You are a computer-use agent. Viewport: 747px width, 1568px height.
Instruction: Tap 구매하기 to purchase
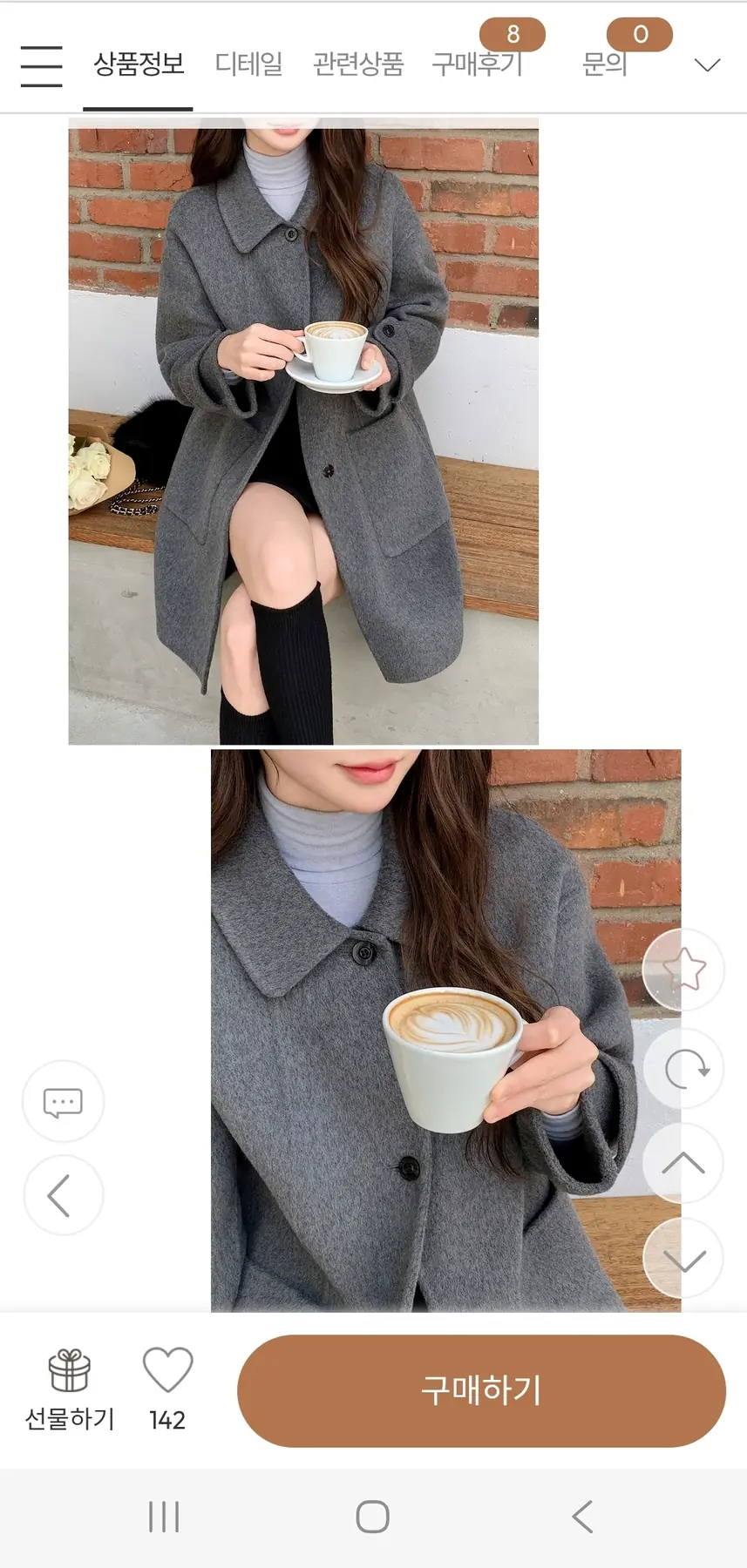481,1390
